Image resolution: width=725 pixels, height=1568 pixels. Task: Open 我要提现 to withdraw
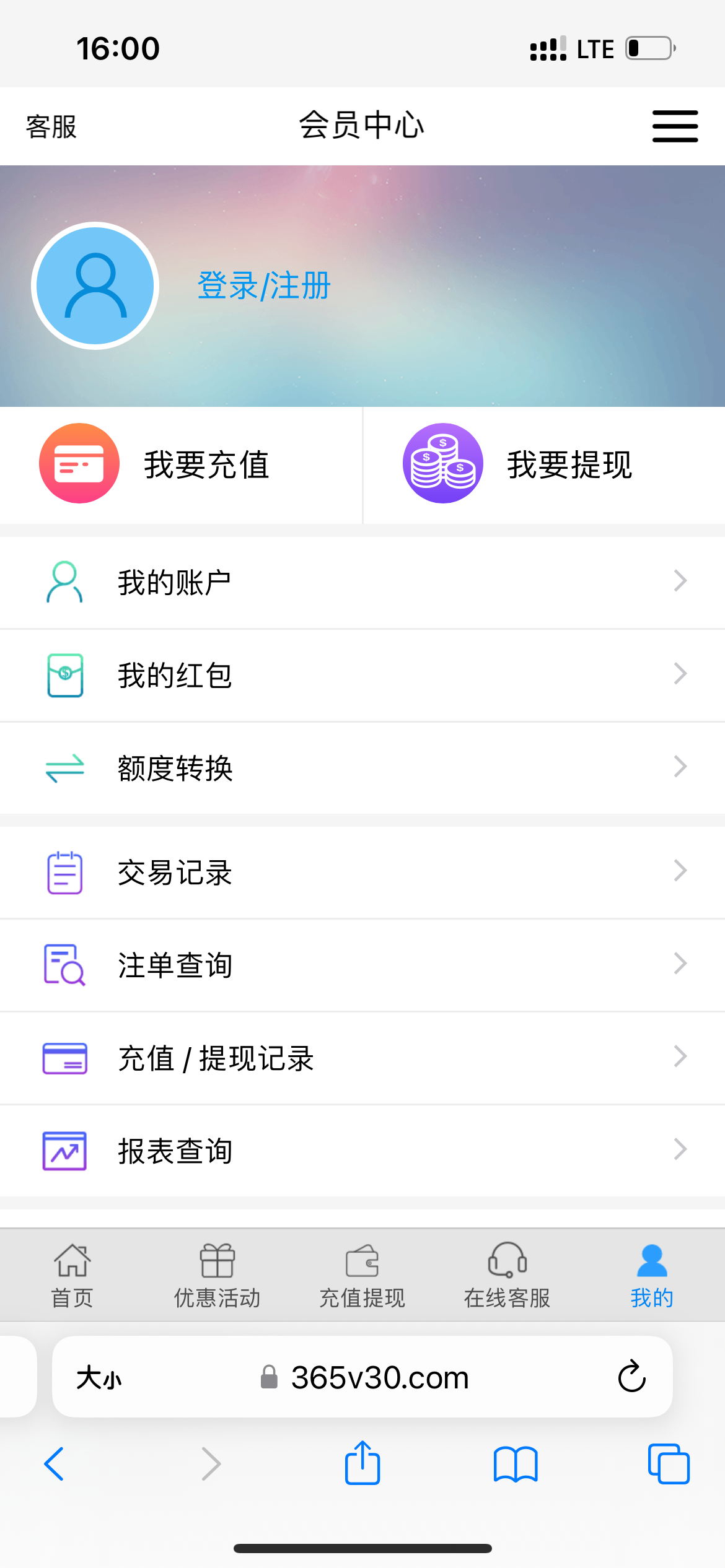pyautogui.click(x=543, y=464)
